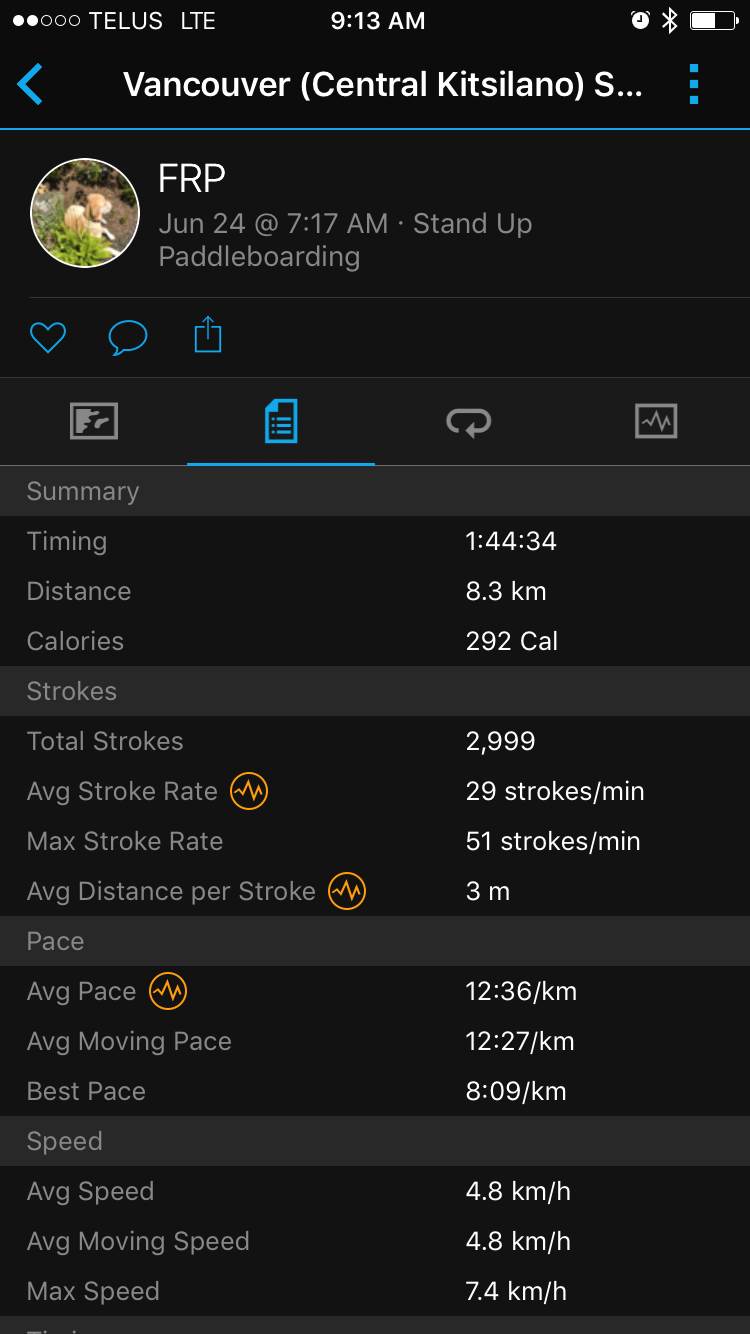Switch to the map overview tab
Screen dimensions: 750x1334
(x=94, y=421)
